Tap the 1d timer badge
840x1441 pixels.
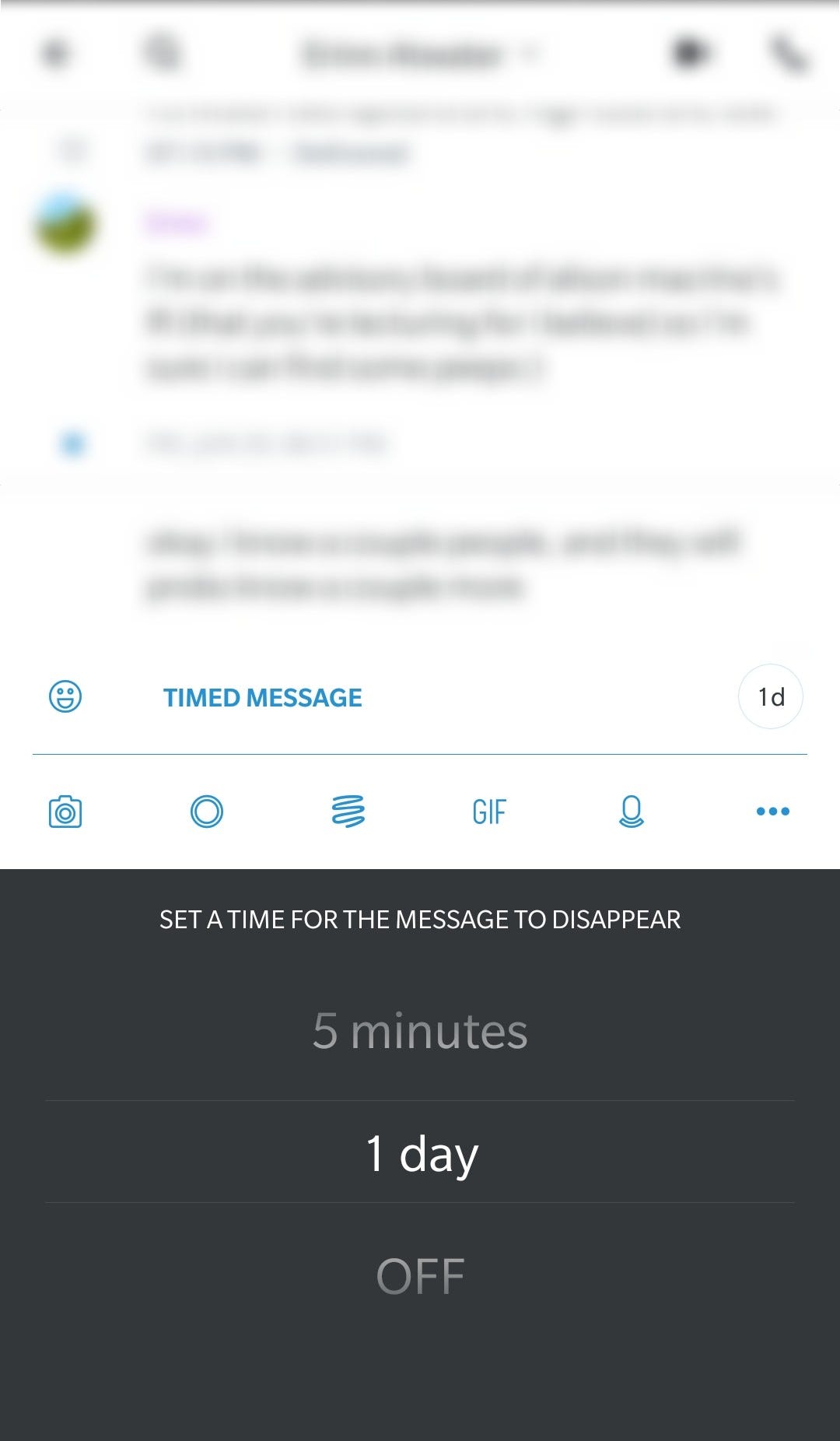[770, 696]
